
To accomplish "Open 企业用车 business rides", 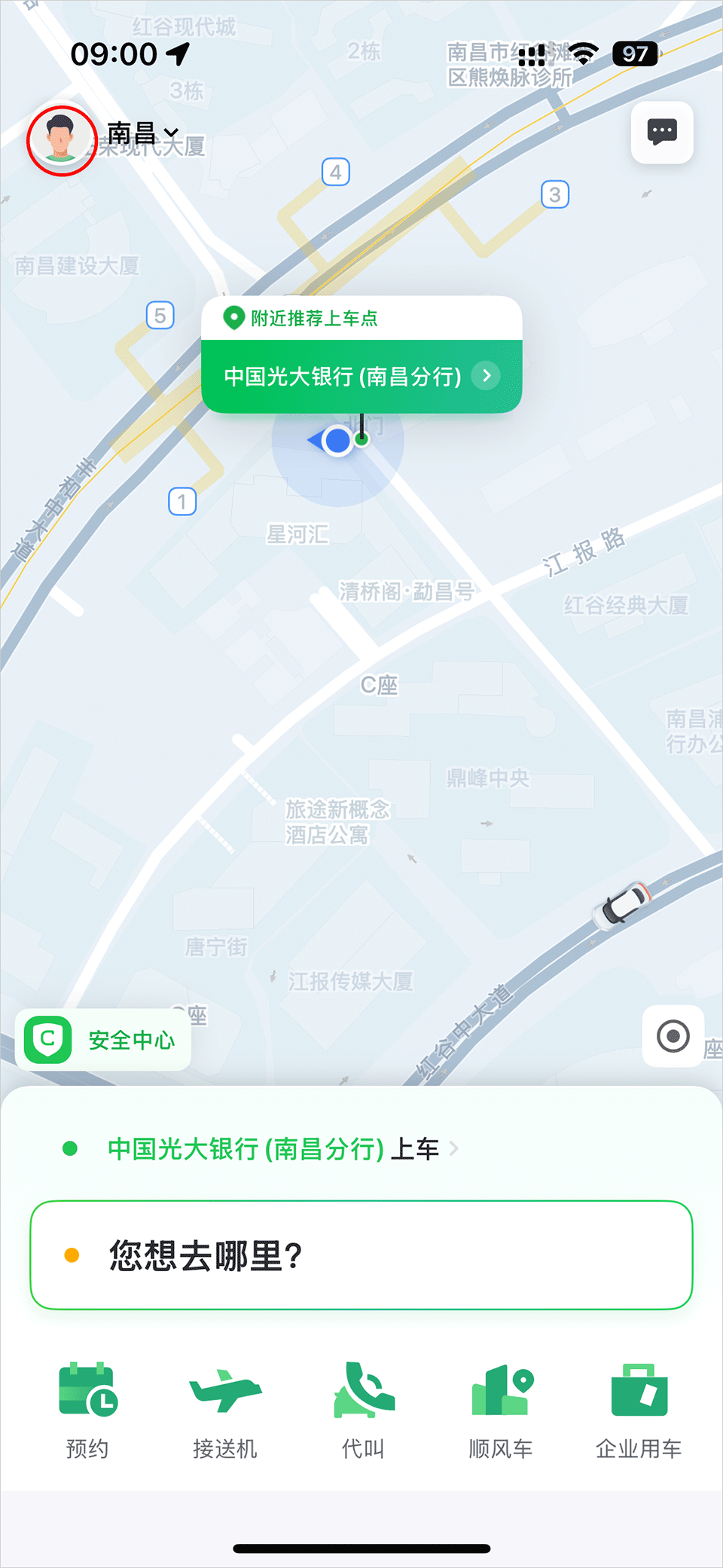I will point(639,1409).
